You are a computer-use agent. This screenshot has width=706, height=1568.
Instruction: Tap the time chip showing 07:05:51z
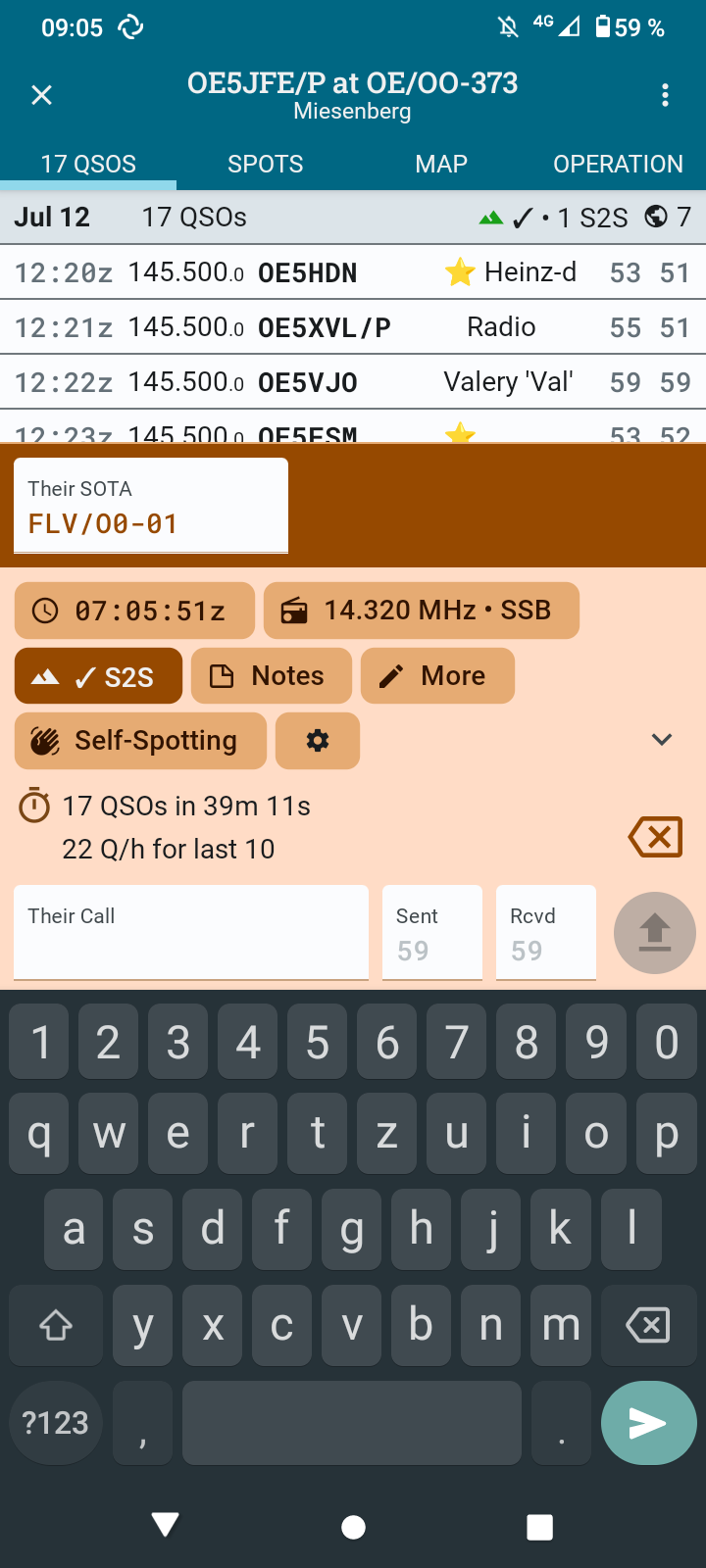click(134, 611)
